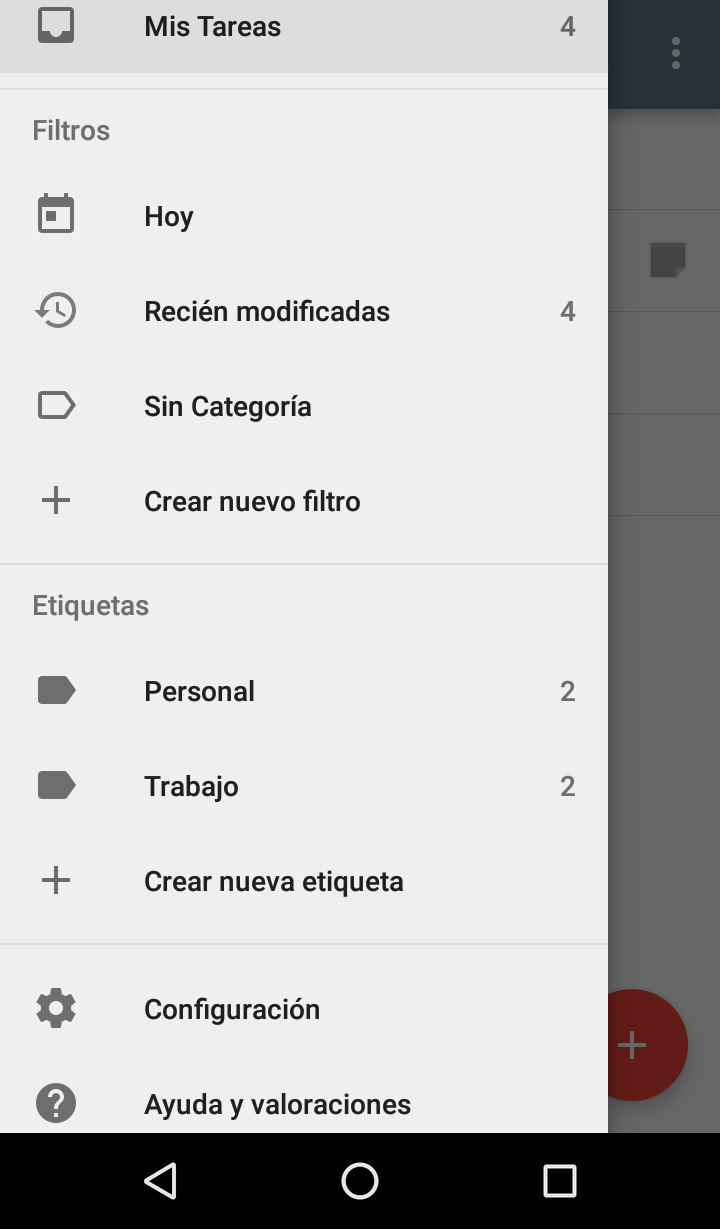Open the three-dot overflow menu
Screen dimensions: 720x1229
click(676, 53)
